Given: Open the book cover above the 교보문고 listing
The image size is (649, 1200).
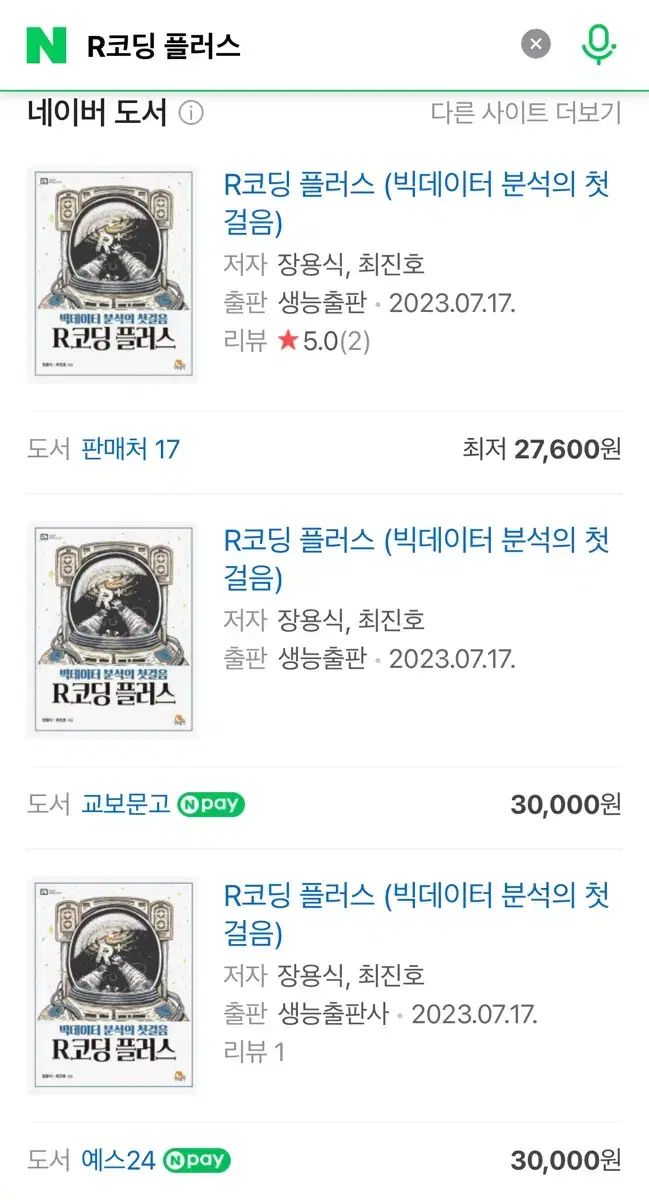Looking at the screenshot, I should click(112, 630).
